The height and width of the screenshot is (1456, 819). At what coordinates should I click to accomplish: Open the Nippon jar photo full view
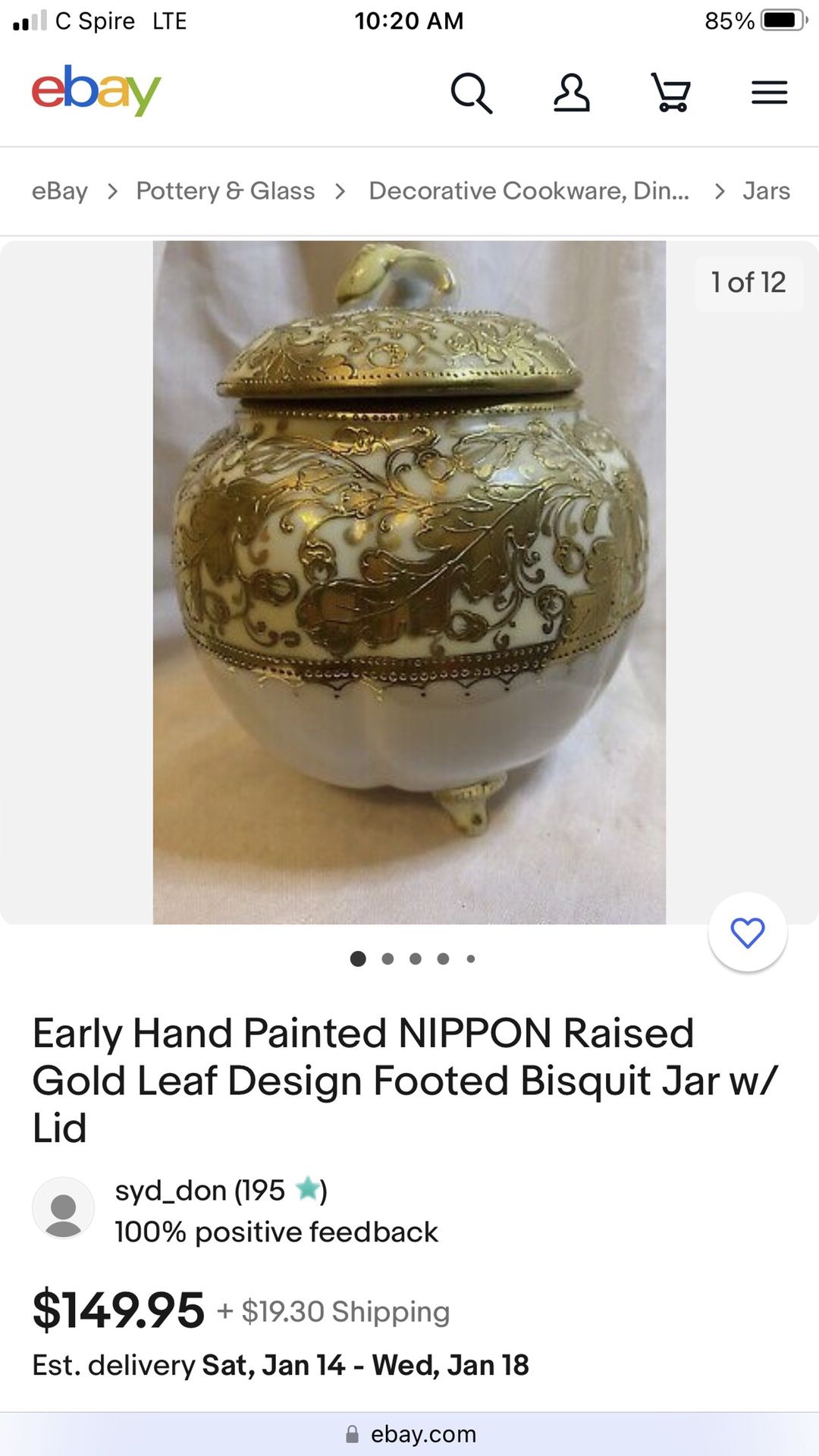pyautogui.click(x=409, y=582)
